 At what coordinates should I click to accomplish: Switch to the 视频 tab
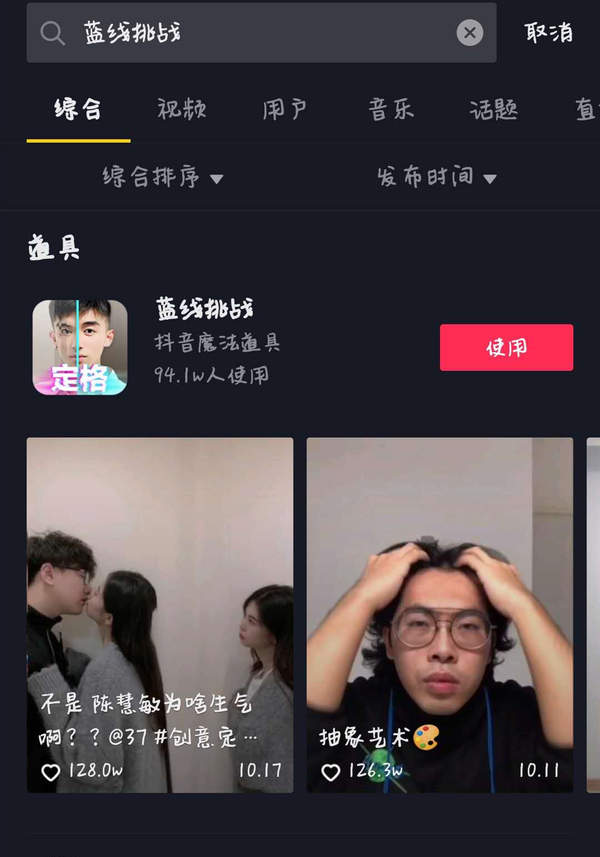[182, 110]
